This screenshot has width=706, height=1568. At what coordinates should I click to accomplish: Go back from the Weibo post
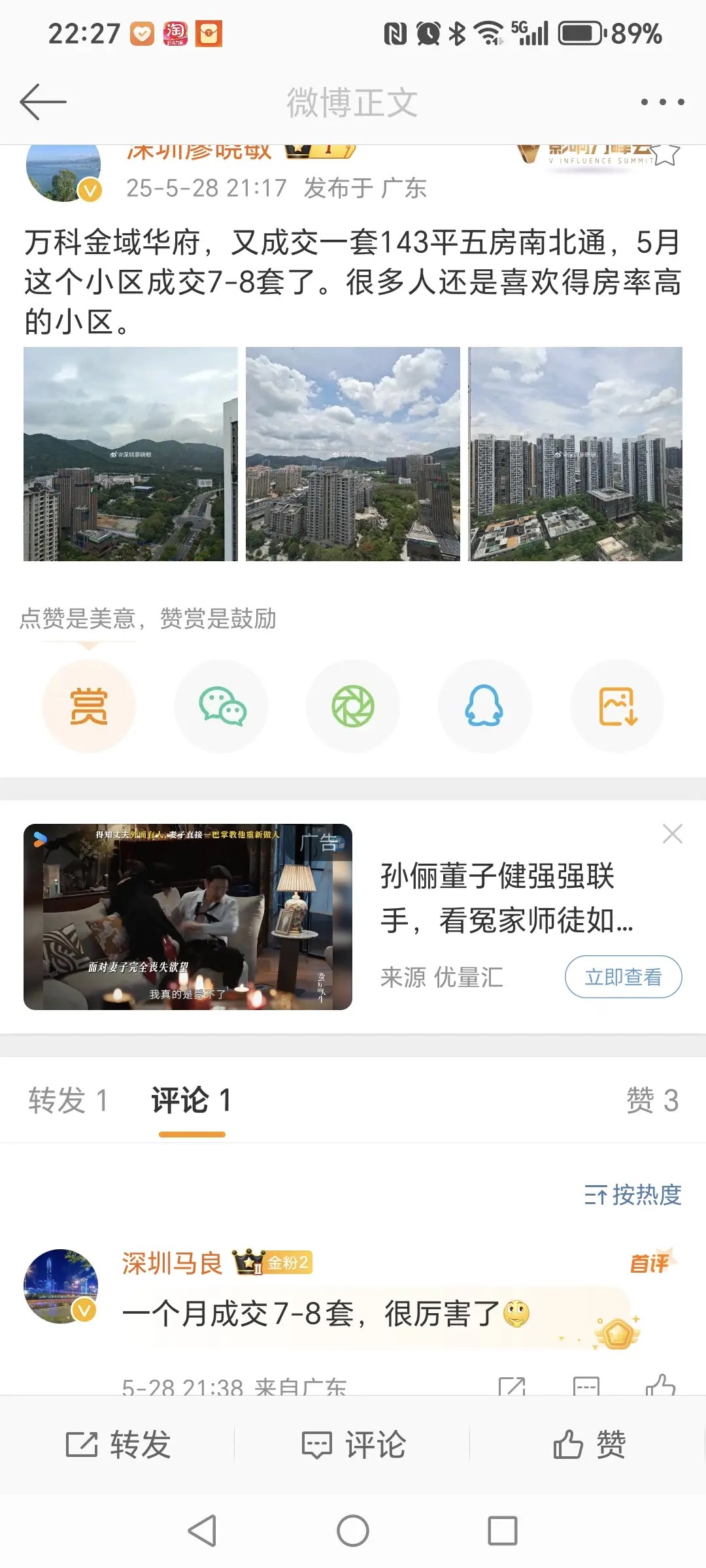click(x=43, y=102)
